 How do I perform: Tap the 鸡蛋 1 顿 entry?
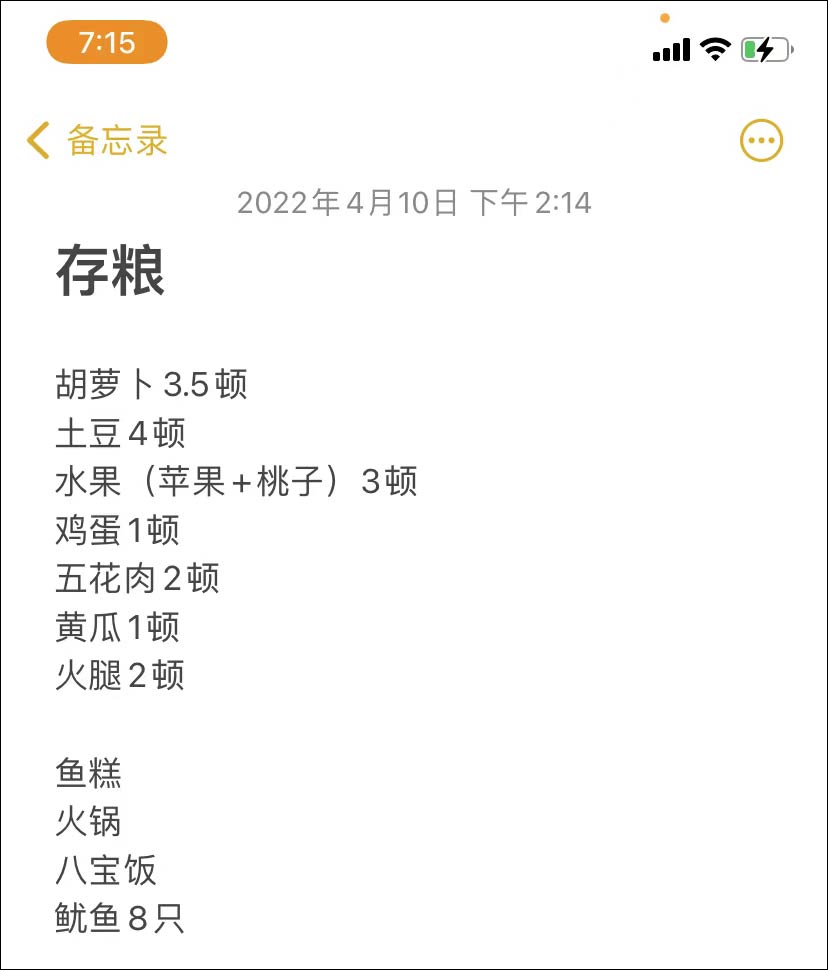pyautogui.click(x=117, y=530)
